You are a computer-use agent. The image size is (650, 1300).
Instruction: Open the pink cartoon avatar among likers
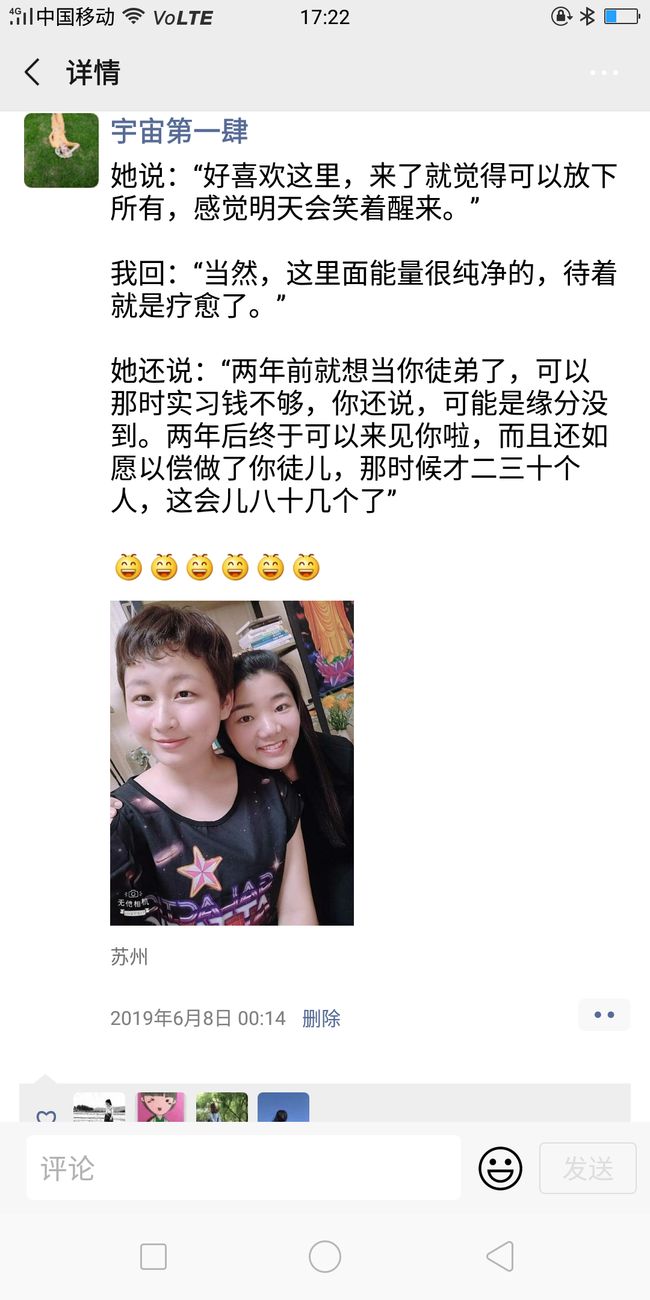pos(160,1107)
